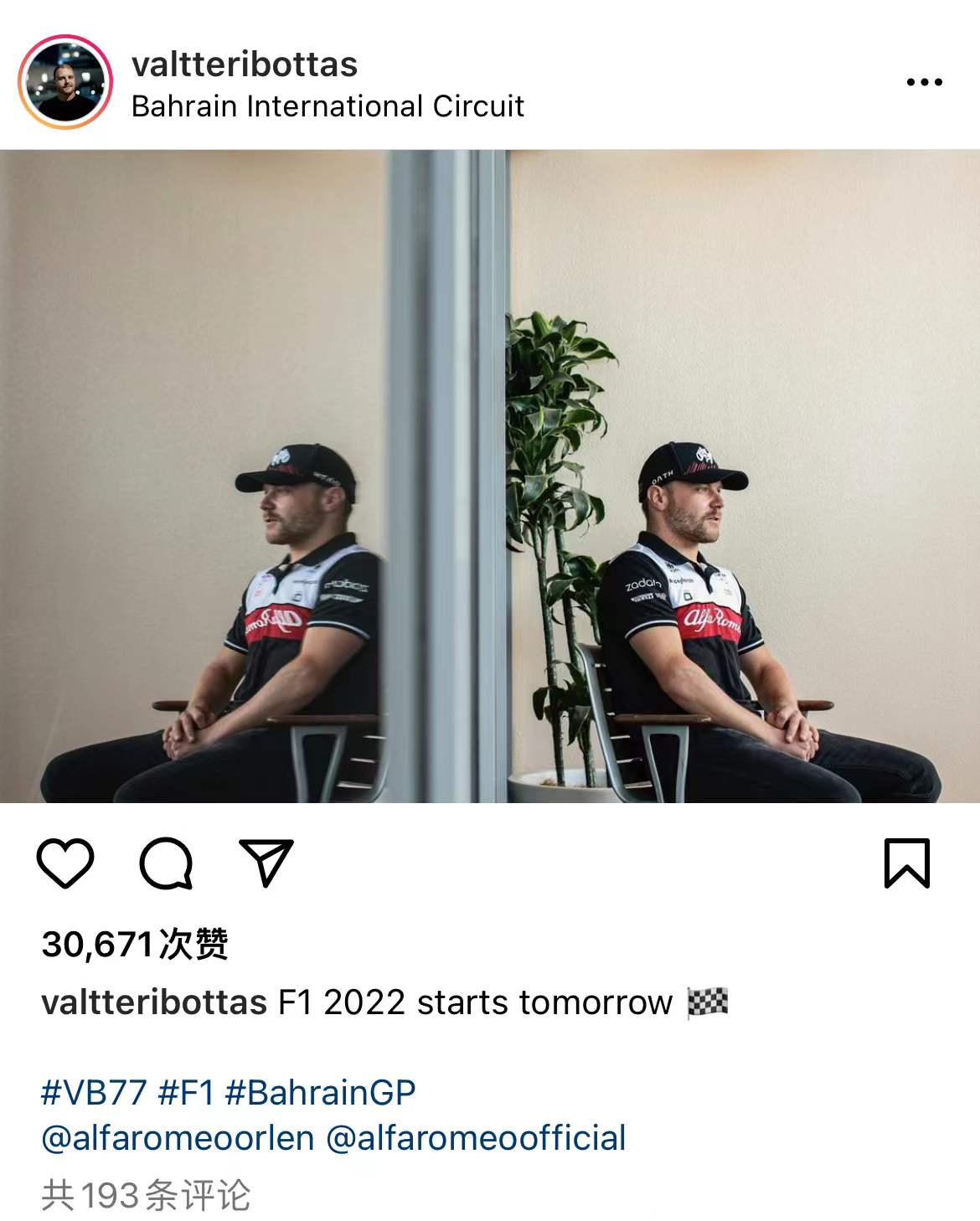Share the post via the paper plane icon

266,863
